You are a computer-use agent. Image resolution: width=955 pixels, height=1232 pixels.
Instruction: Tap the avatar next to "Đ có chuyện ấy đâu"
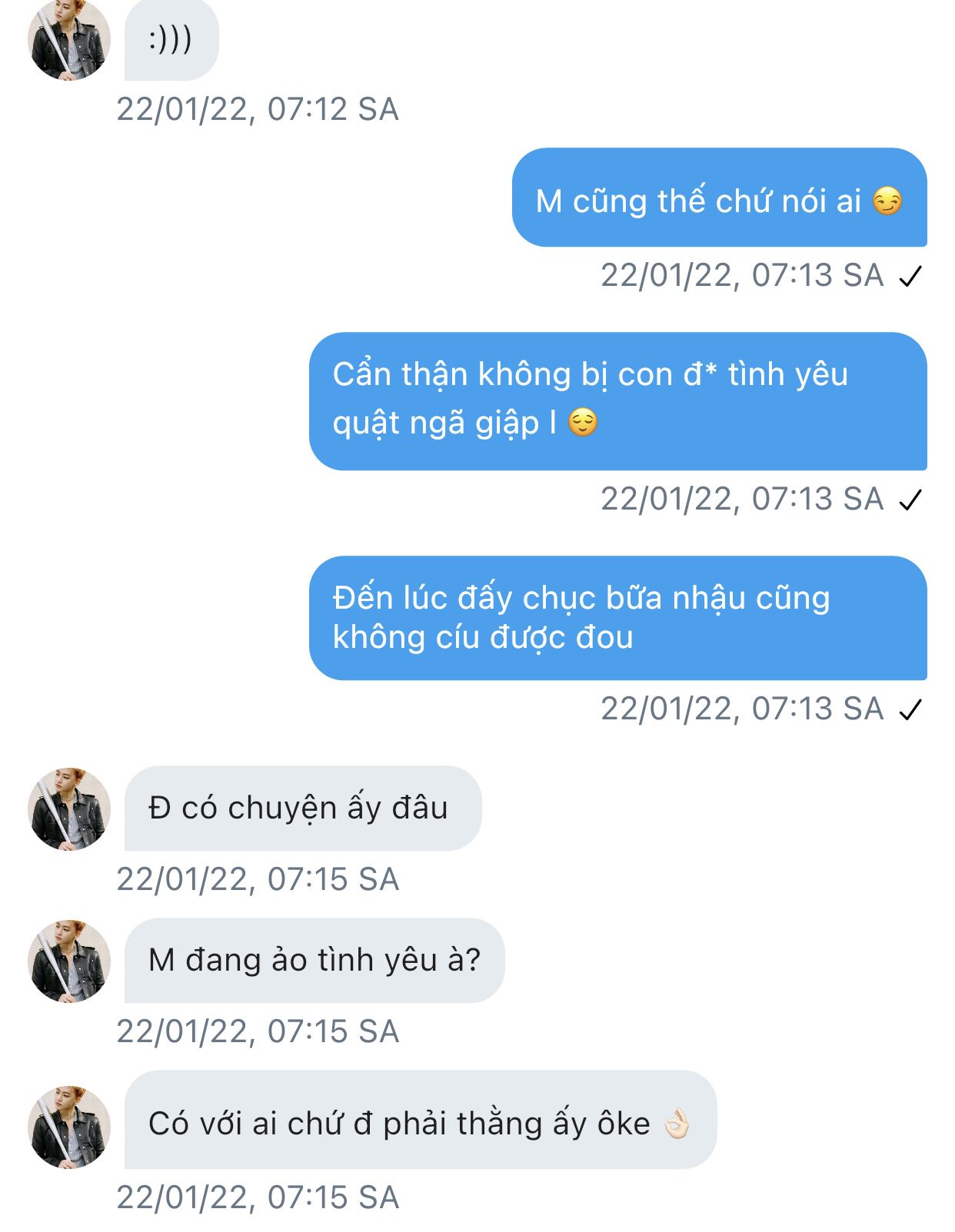tap(69, 809)
